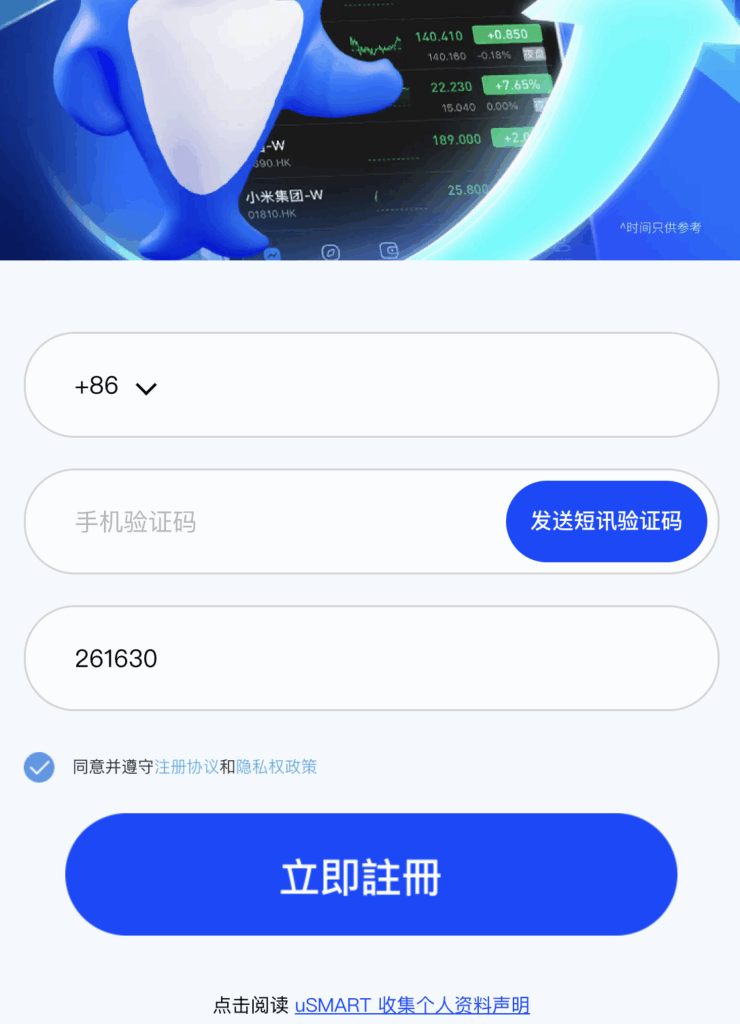740x1024 pixels.
Task: Select the field containing code 261630
Action: [370, 658]
